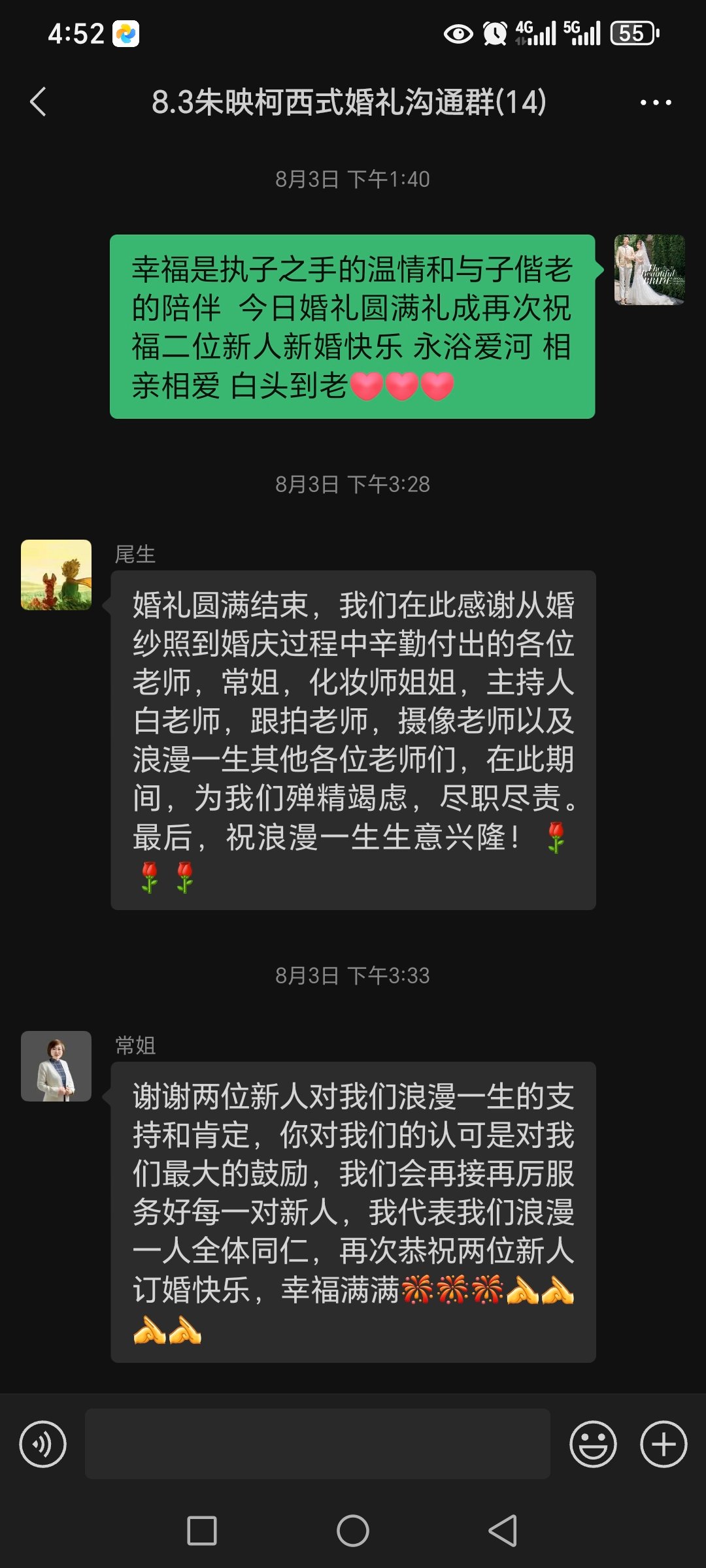Open the plus attachment menu
The image size is (706, 1568).
pyautogui.click(x=664, y=1444)
